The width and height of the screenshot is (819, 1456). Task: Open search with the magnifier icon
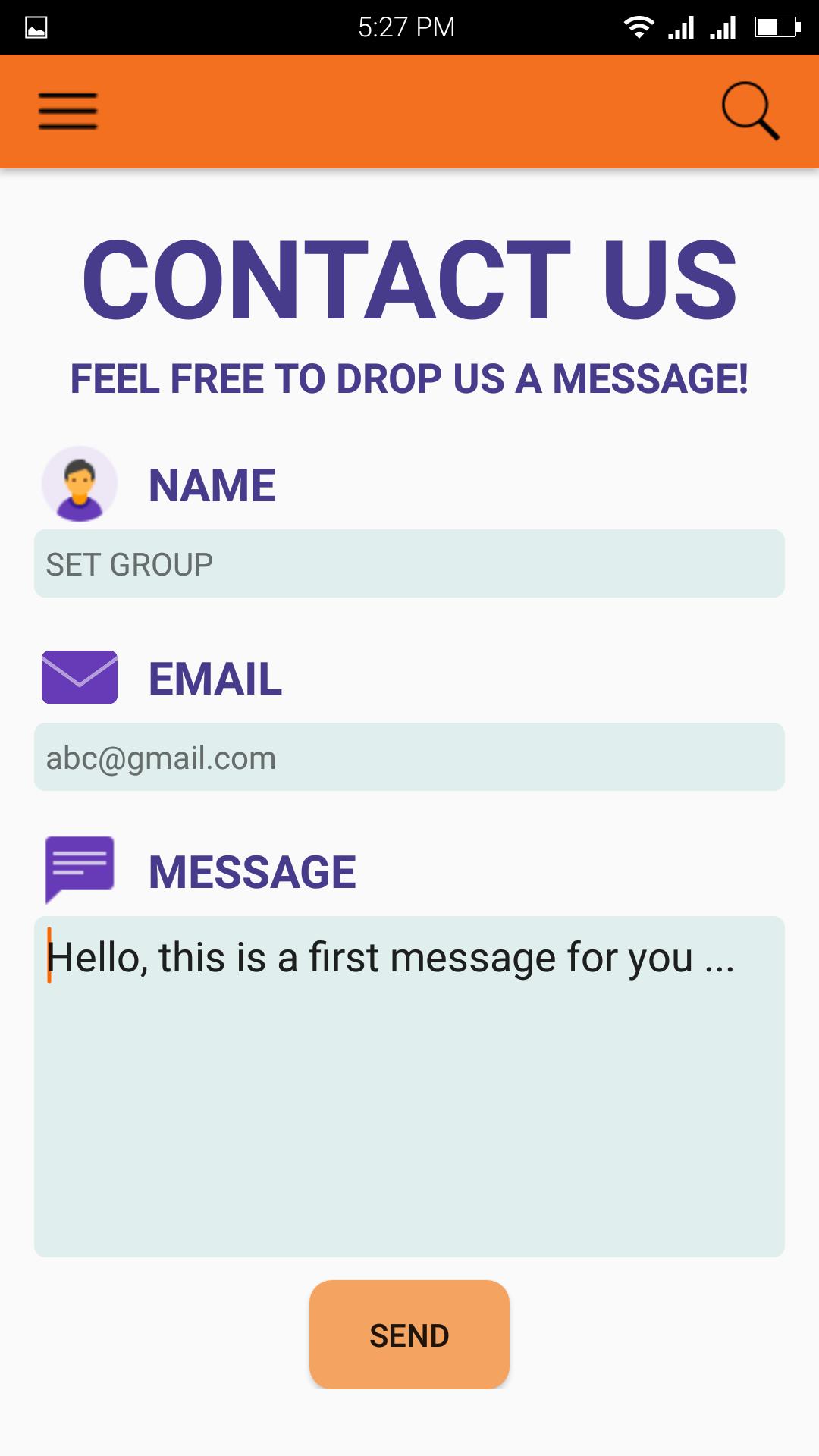coord(750,111)
